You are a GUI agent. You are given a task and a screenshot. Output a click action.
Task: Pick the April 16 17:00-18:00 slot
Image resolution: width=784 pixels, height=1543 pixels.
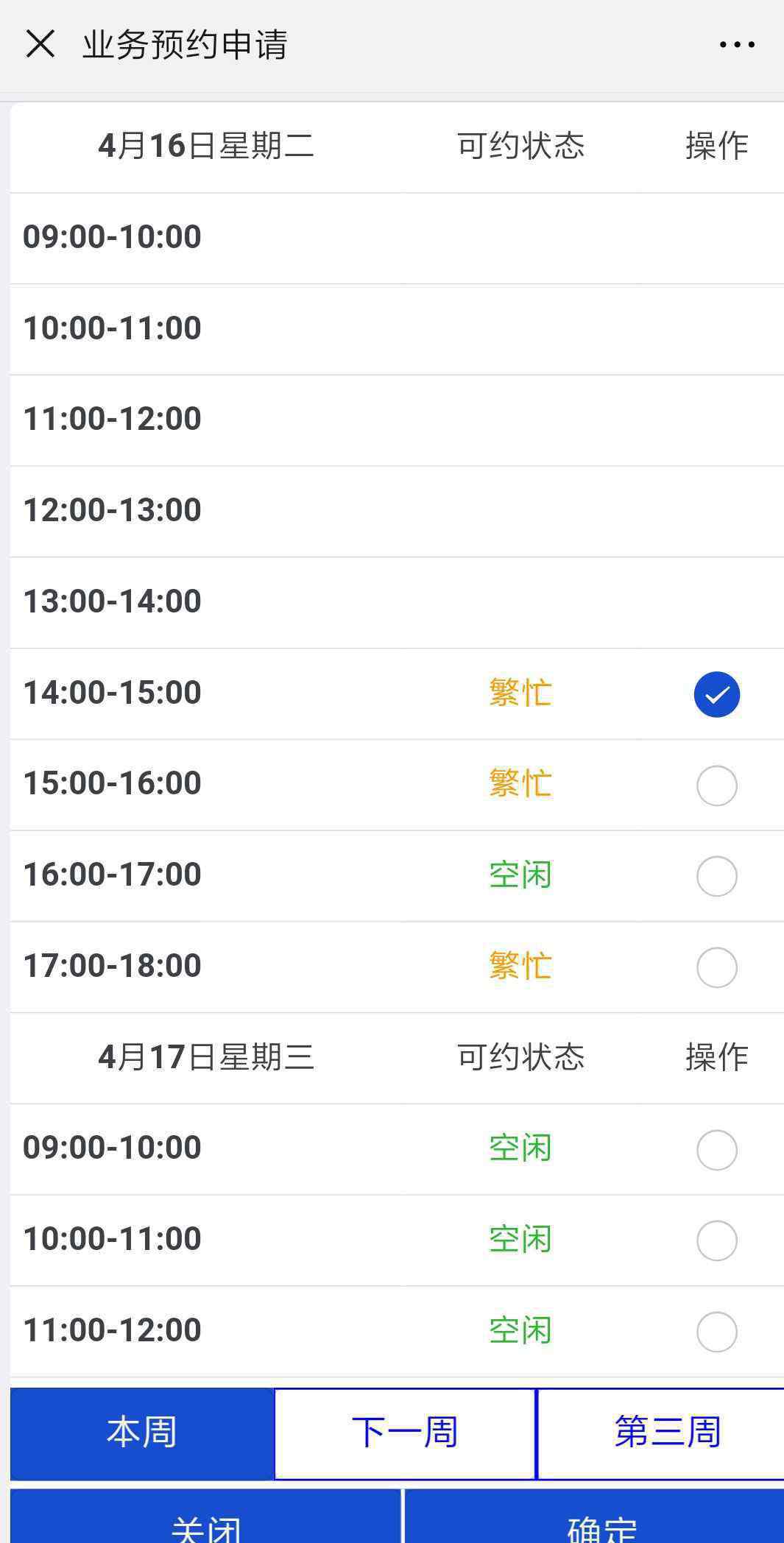pyautogui.click(x=716, y=967)
